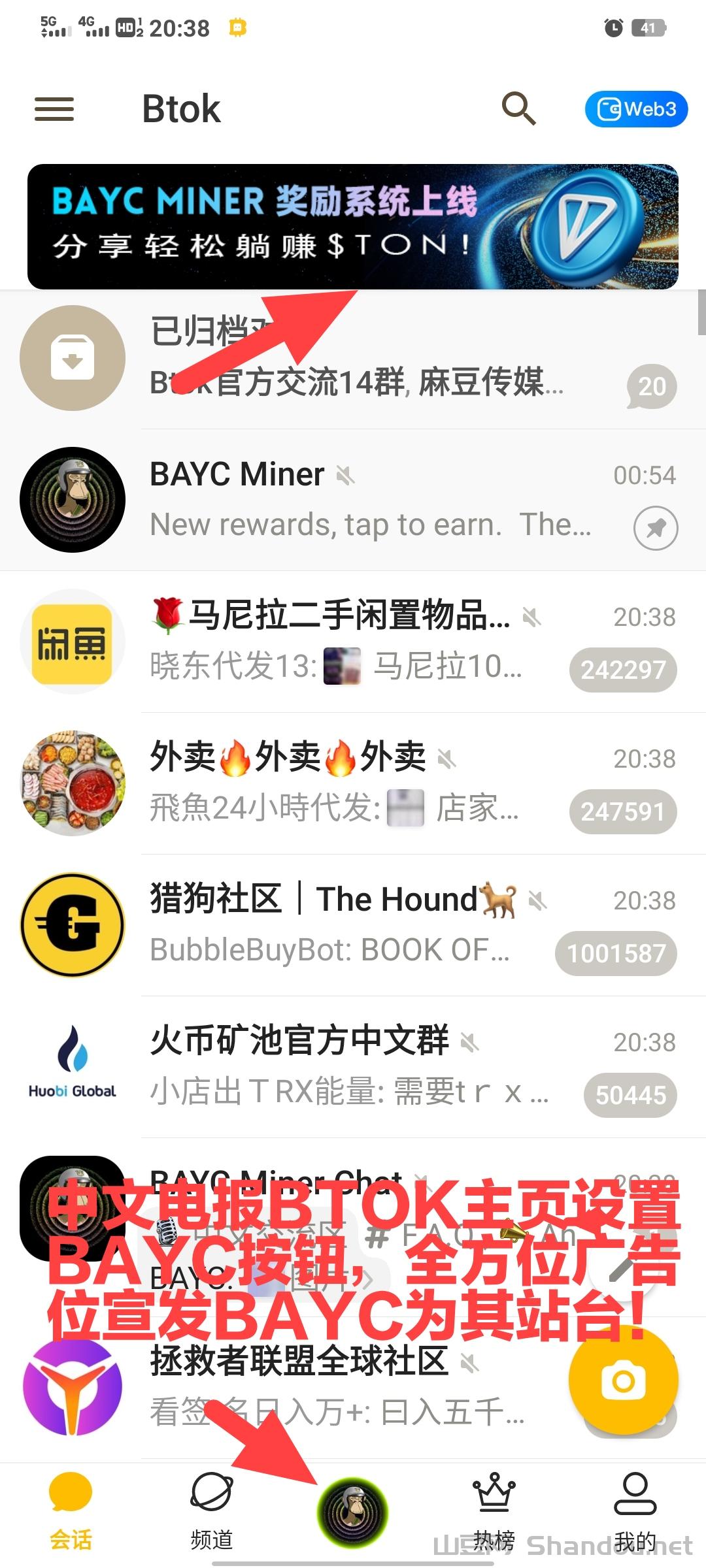Open the 马尼拉二手闲置物品 group chat
Image resolution: width=706 pixels, height=1568 pixels.
353,642
